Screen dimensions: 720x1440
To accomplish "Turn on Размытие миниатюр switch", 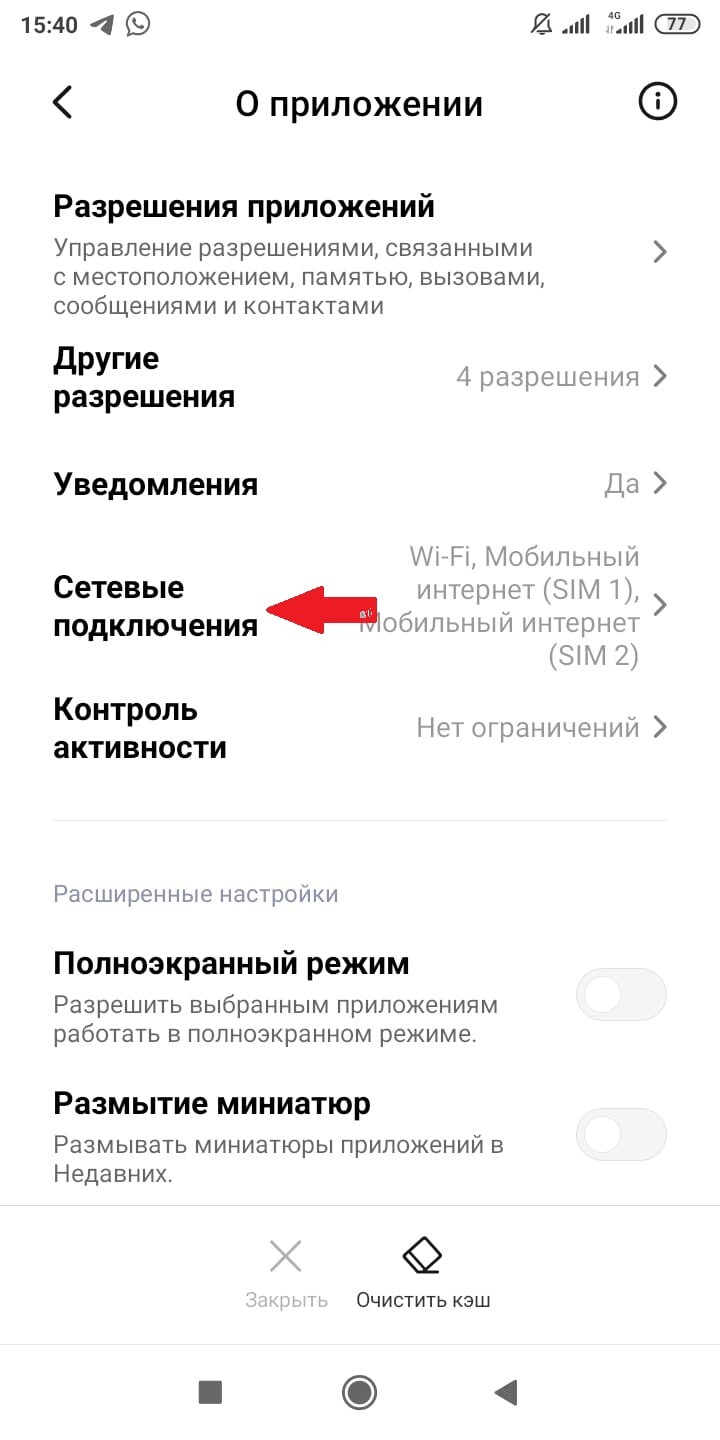I will [621, 1134].
